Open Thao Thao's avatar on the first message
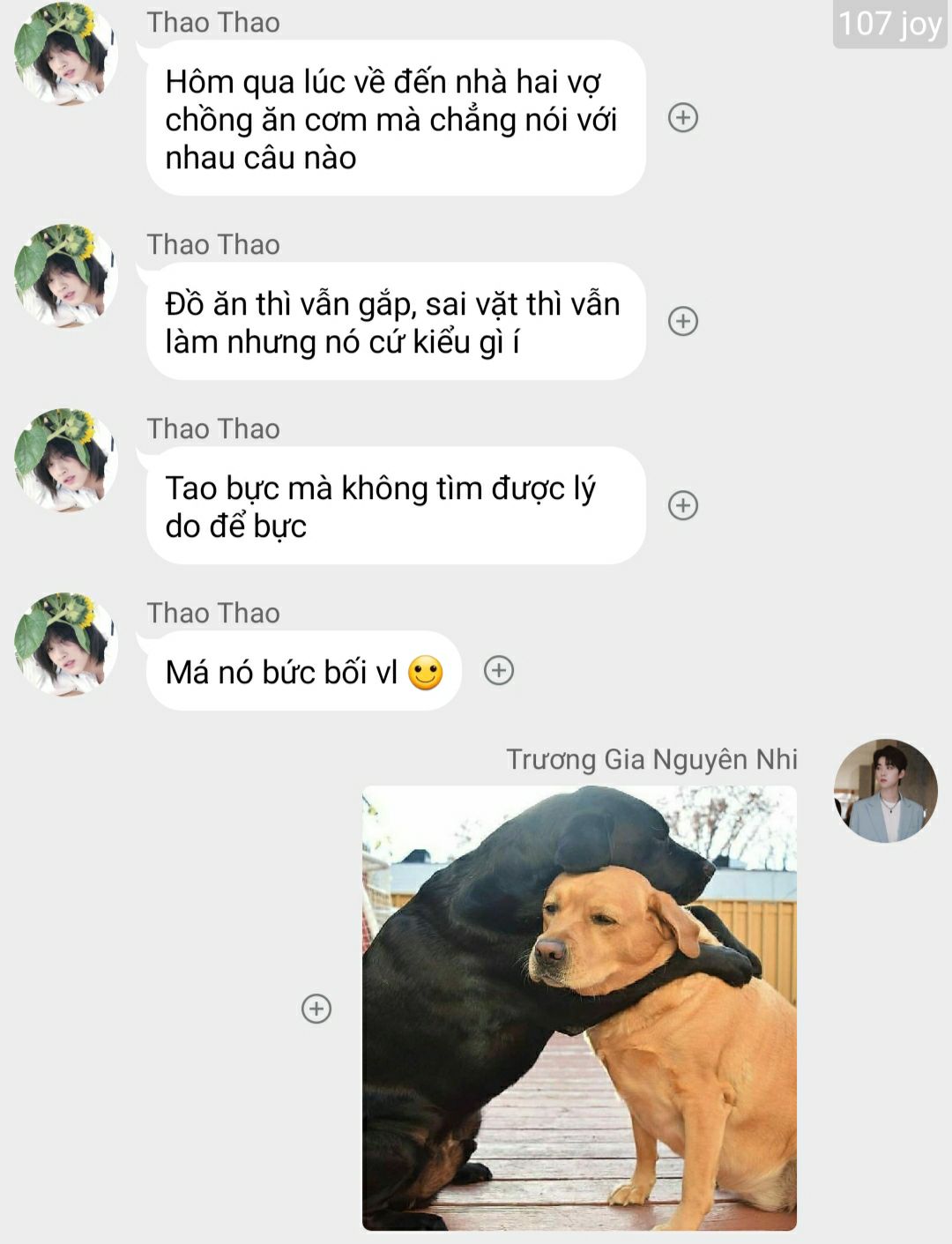The height and width of the screenshot is (1244, 952). click(66, 54)
